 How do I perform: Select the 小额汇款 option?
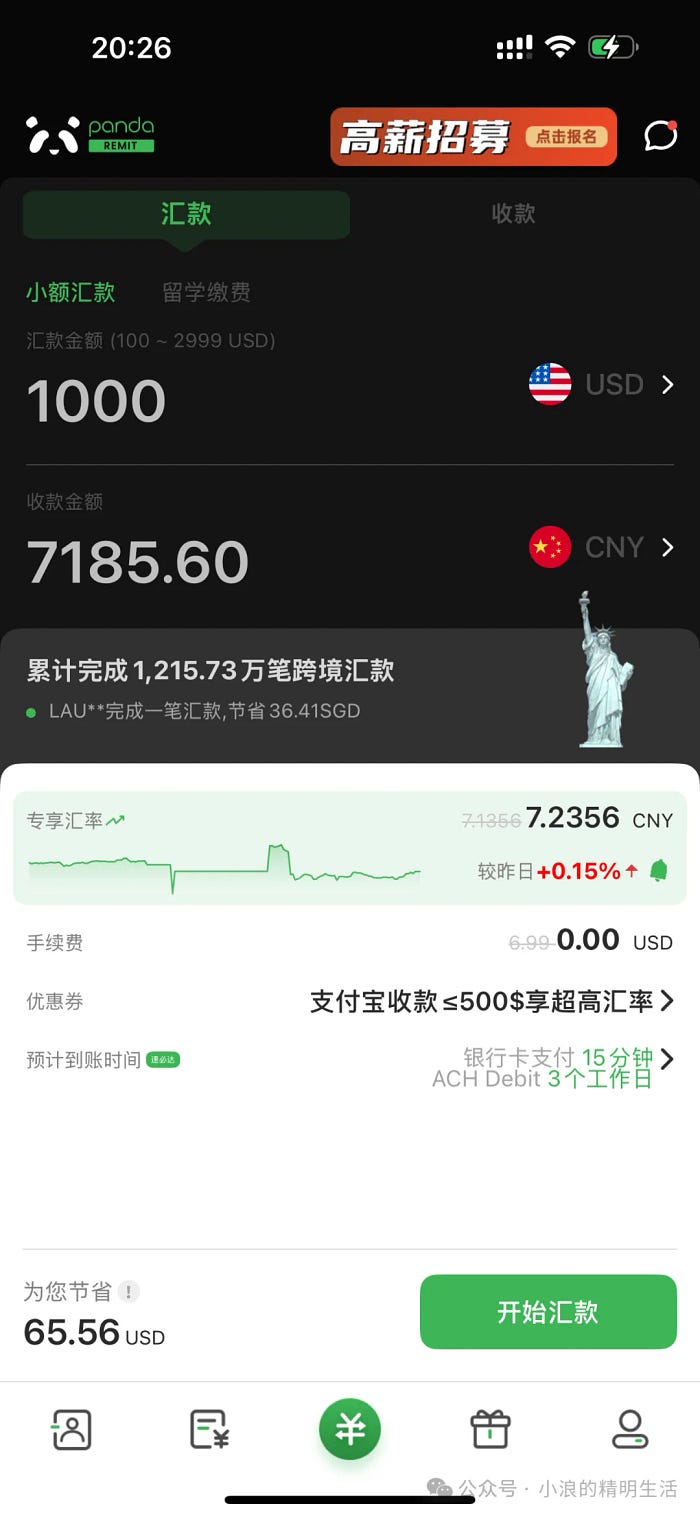(70, 292)
